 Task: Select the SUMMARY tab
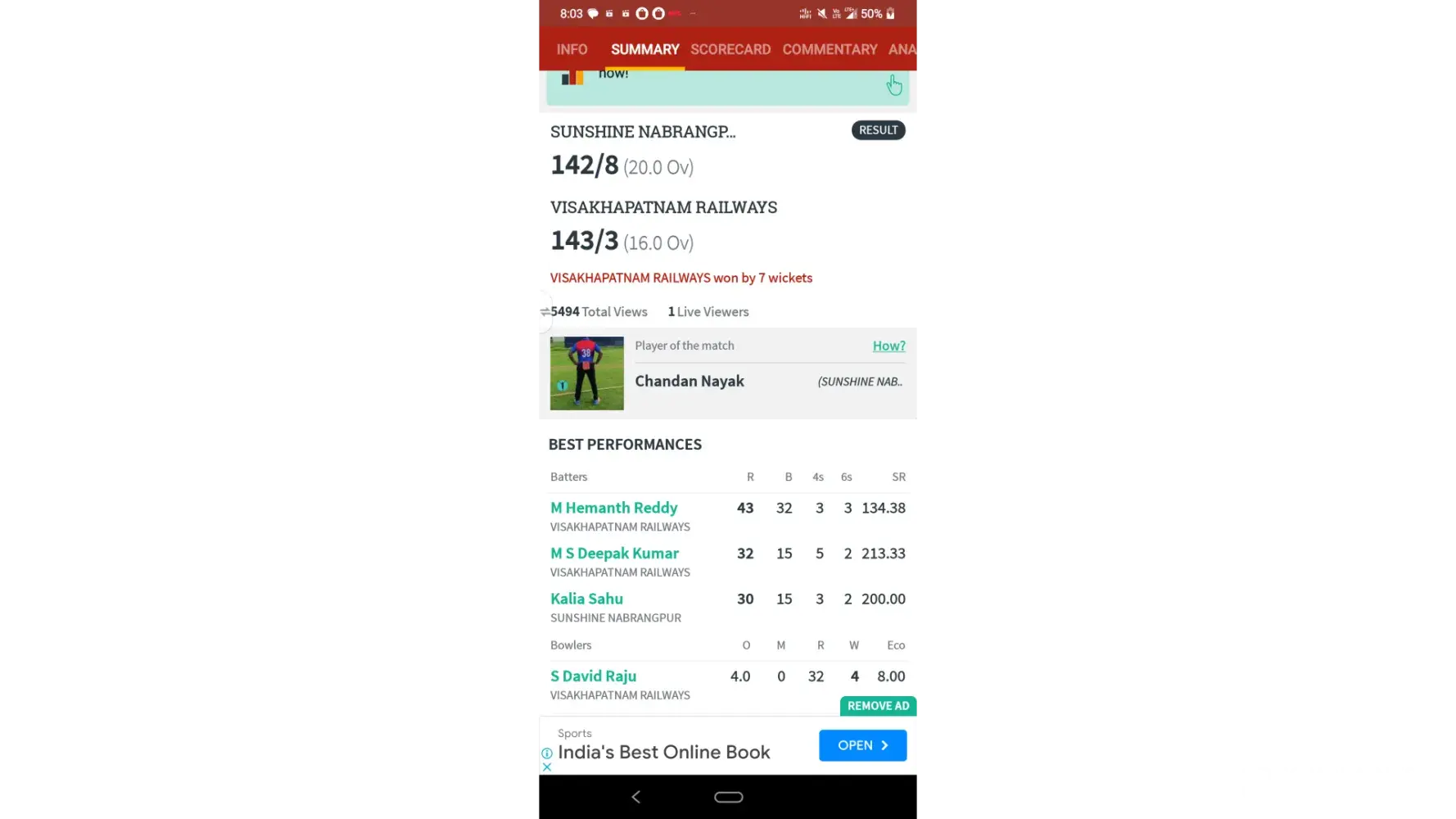point(644,49)
